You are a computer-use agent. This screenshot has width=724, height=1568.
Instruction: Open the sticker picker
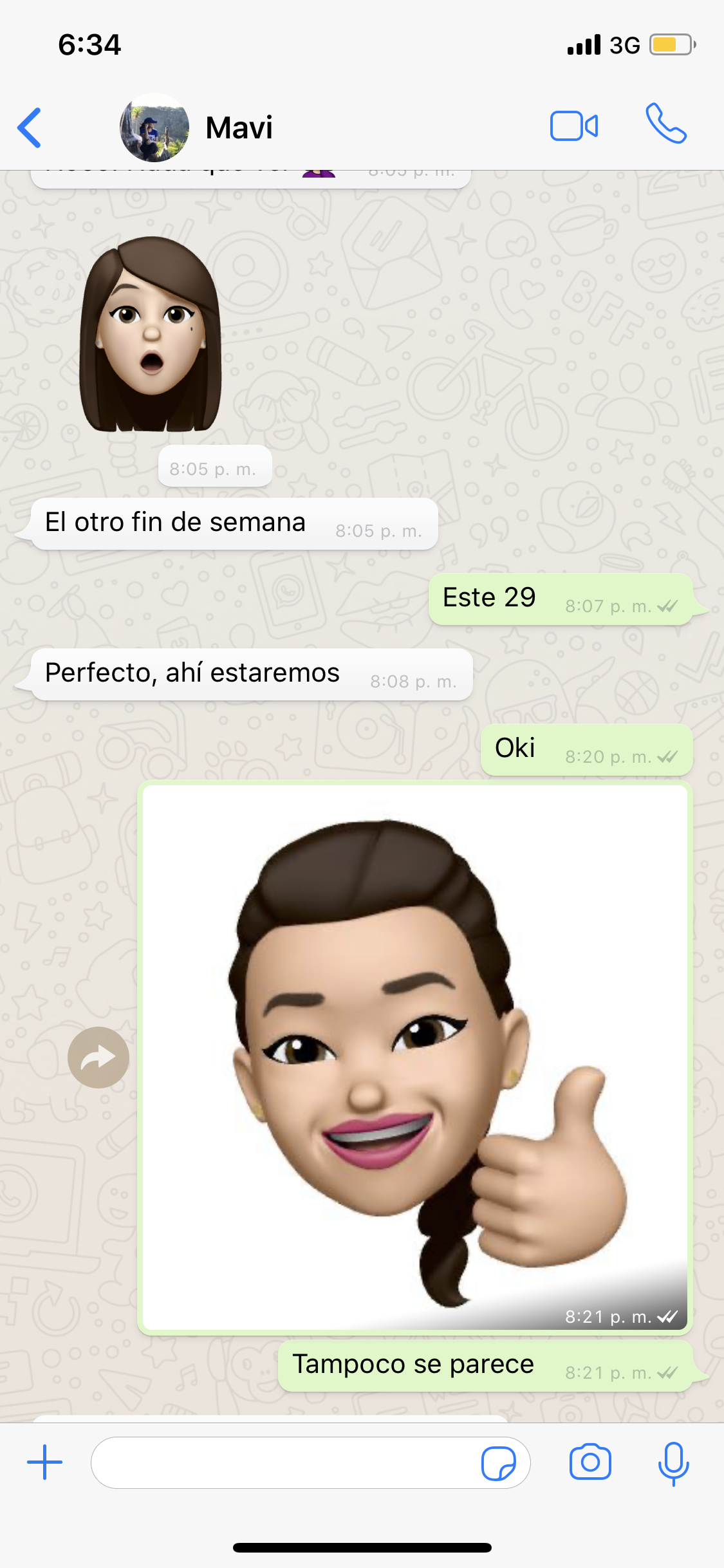pyautogui.click(x=499, y=1464)
